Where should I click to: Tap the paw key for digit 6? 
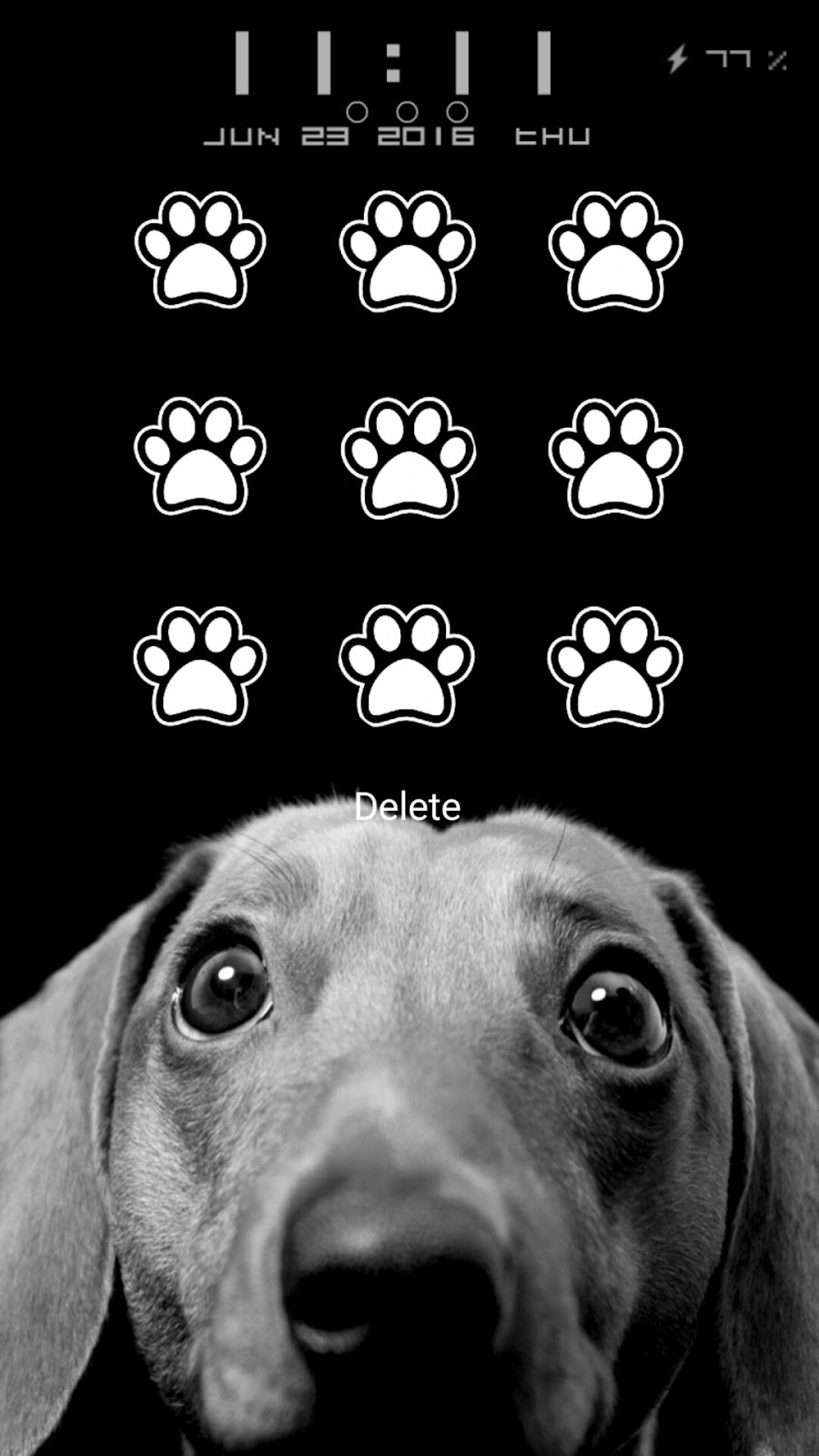pyautogui.click(x=615, y=457)
